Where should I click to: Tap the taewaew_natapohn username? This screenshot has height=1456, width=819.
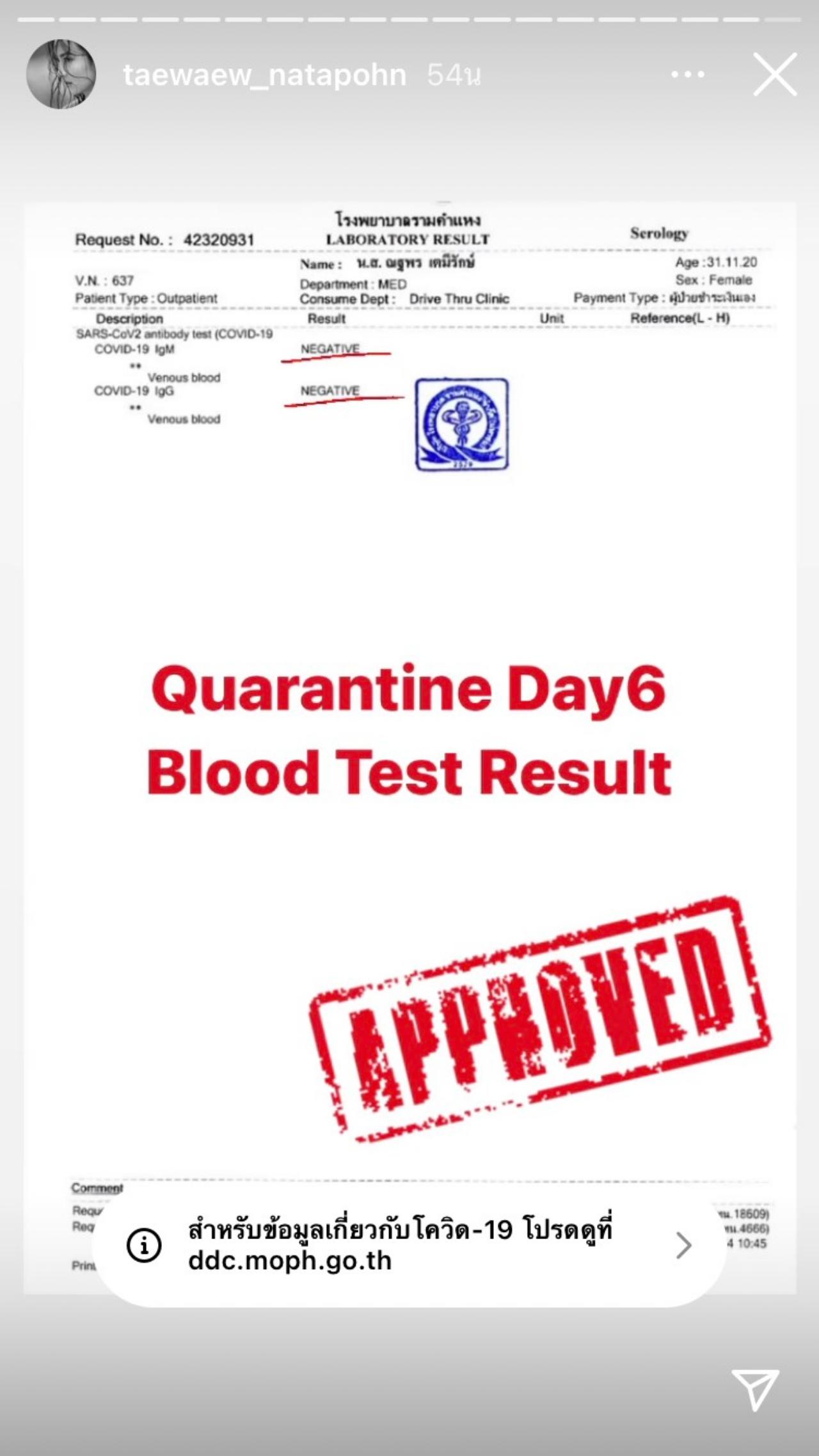[x=264, y=75]
